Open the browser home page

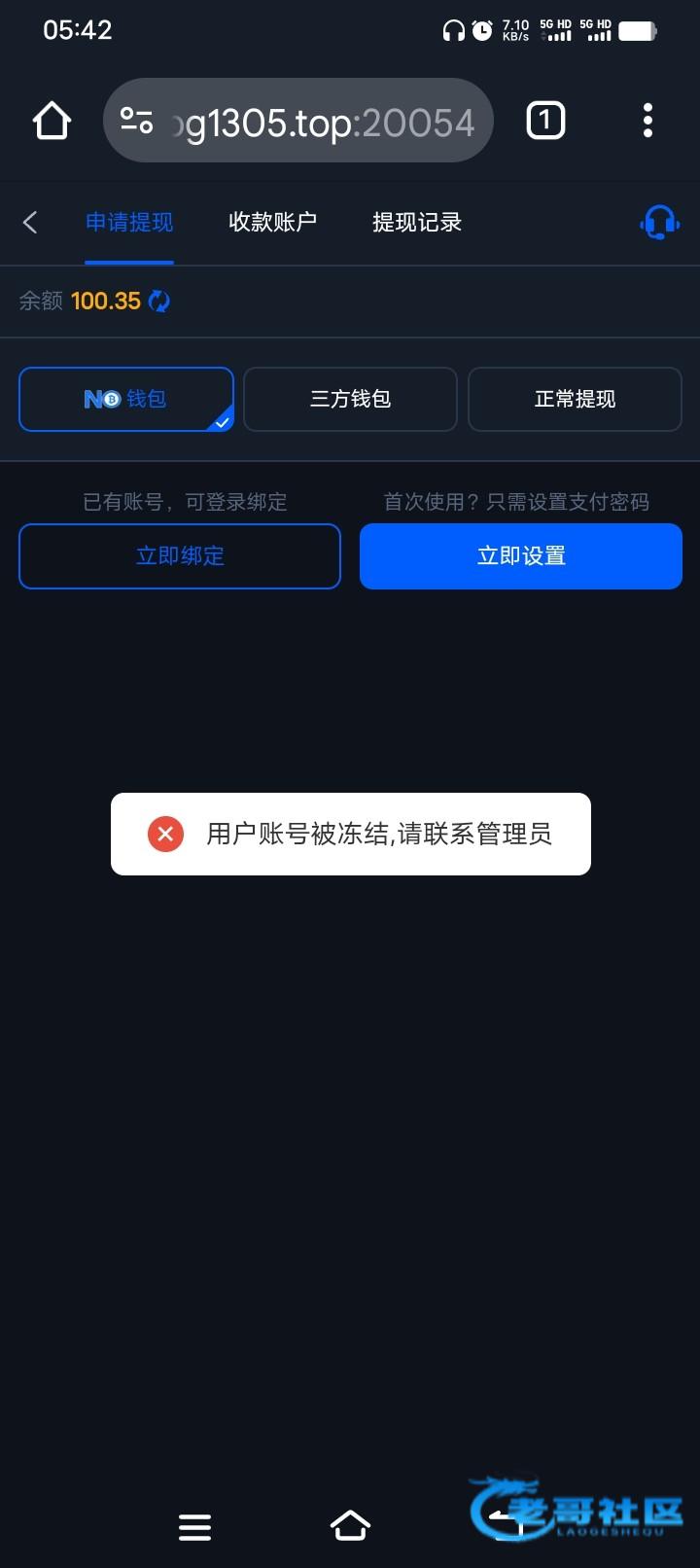click(52, 122)
